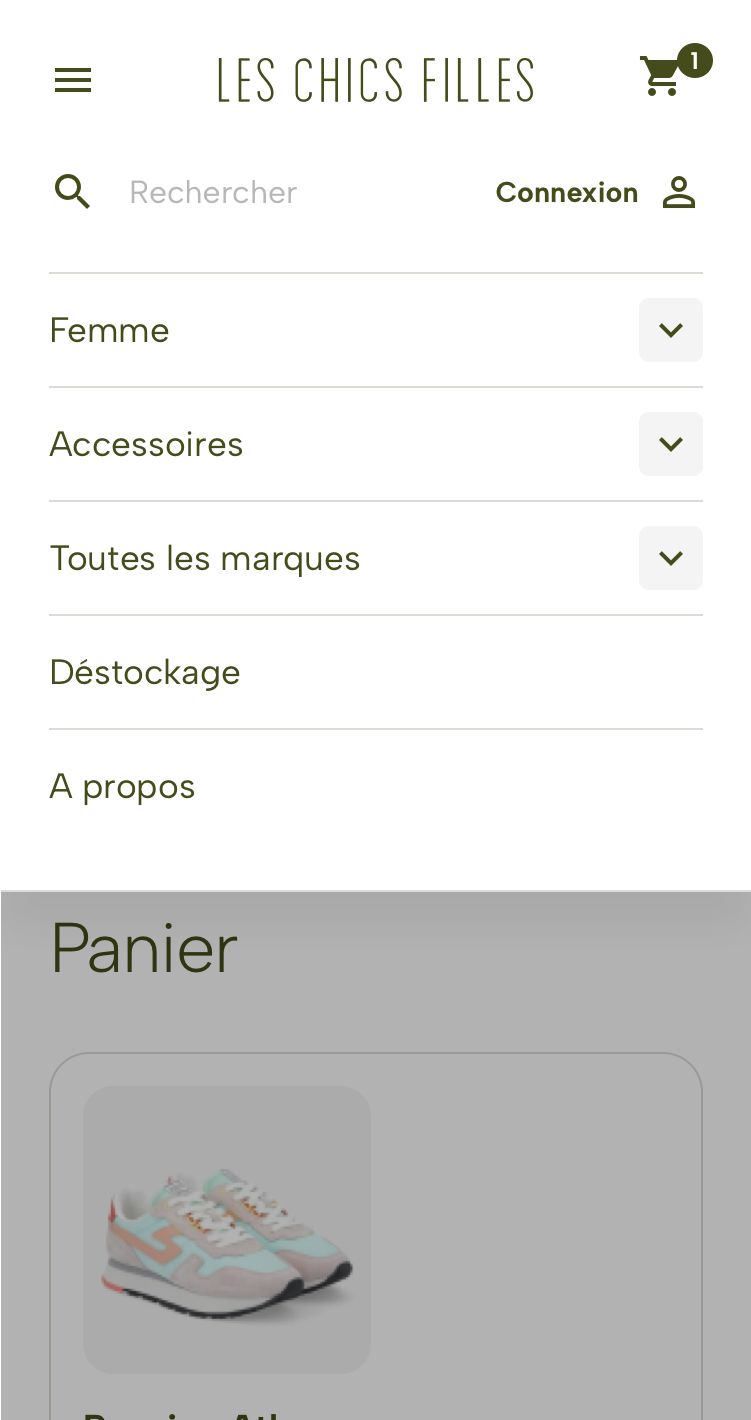Open the A propos page
751x1420 pixels.
pos(123,787)
